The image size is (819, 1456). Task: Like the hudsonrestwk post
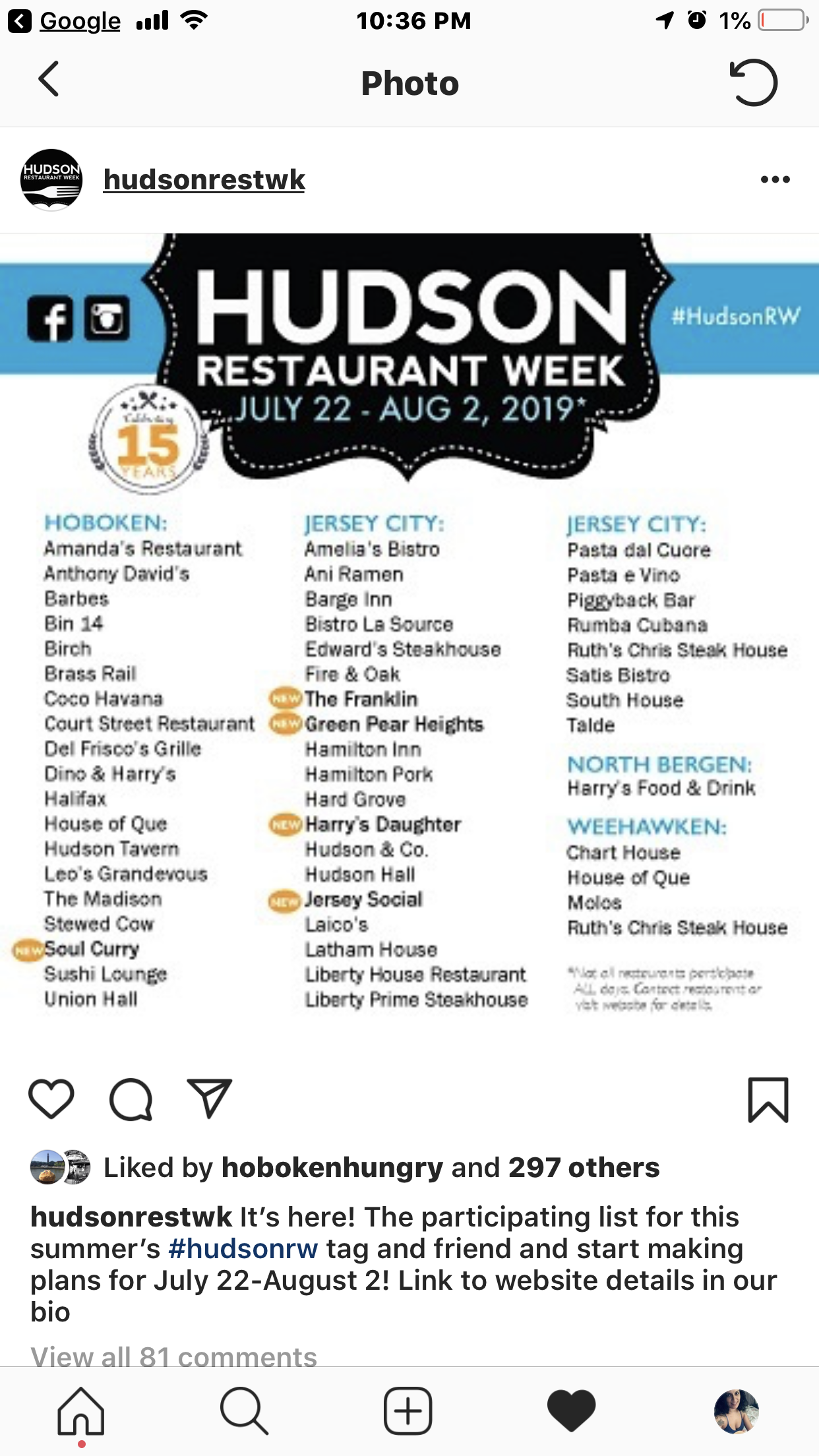pyautogui.click(x=51, y=1099)
